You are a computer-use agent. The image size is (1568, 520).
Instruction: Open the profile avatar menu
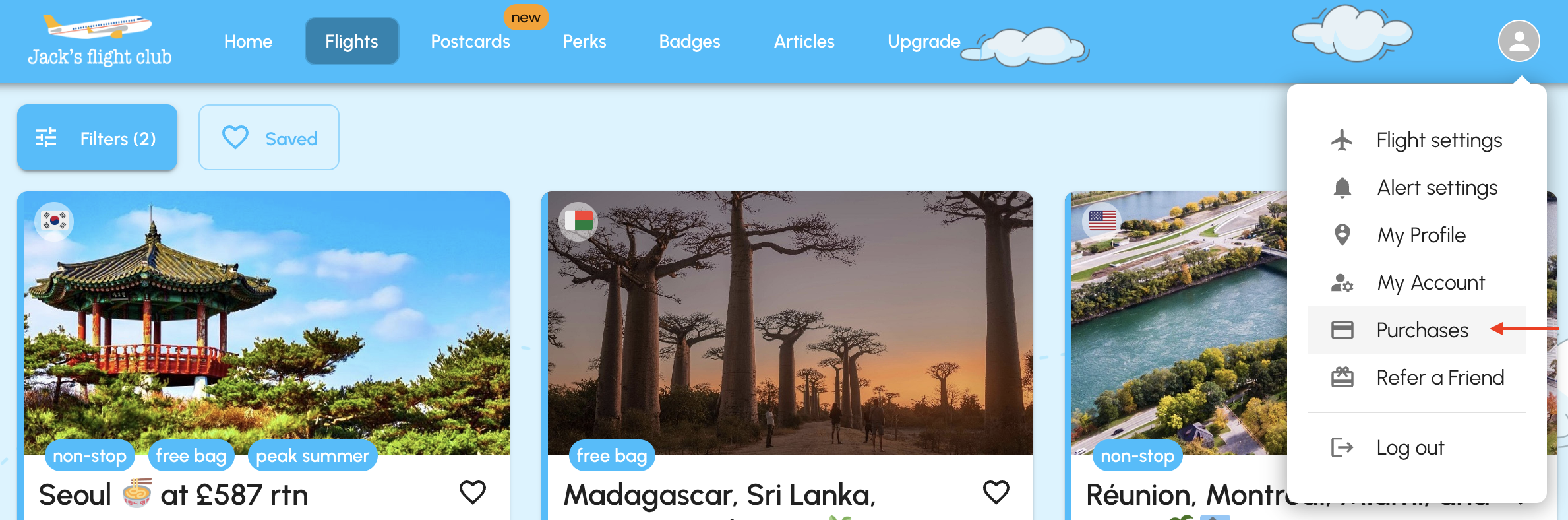click(x=1518, y=41)
